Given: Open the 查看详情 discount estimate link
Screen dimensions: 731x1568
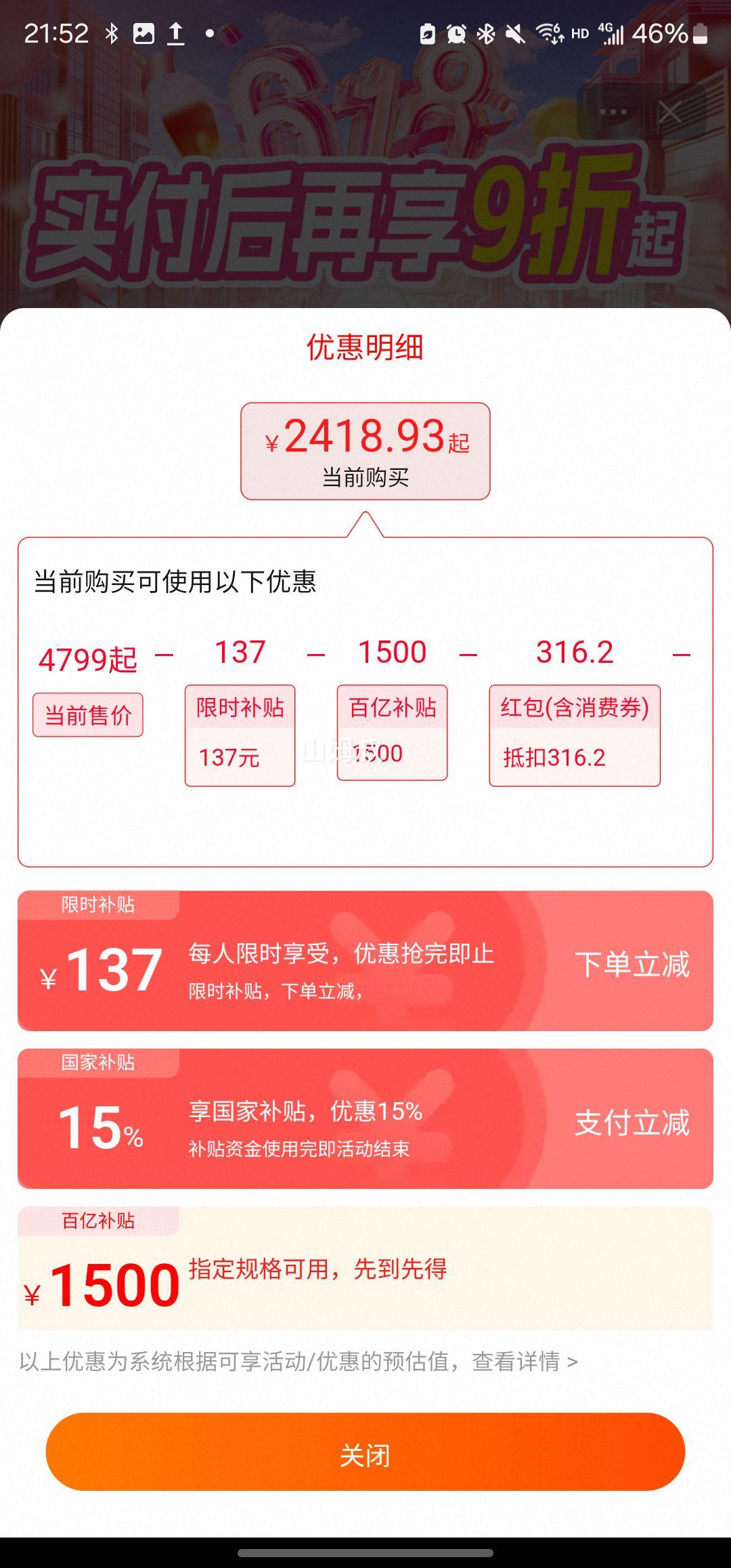Looking at the screenshot, I should (x=525, y=1362).
